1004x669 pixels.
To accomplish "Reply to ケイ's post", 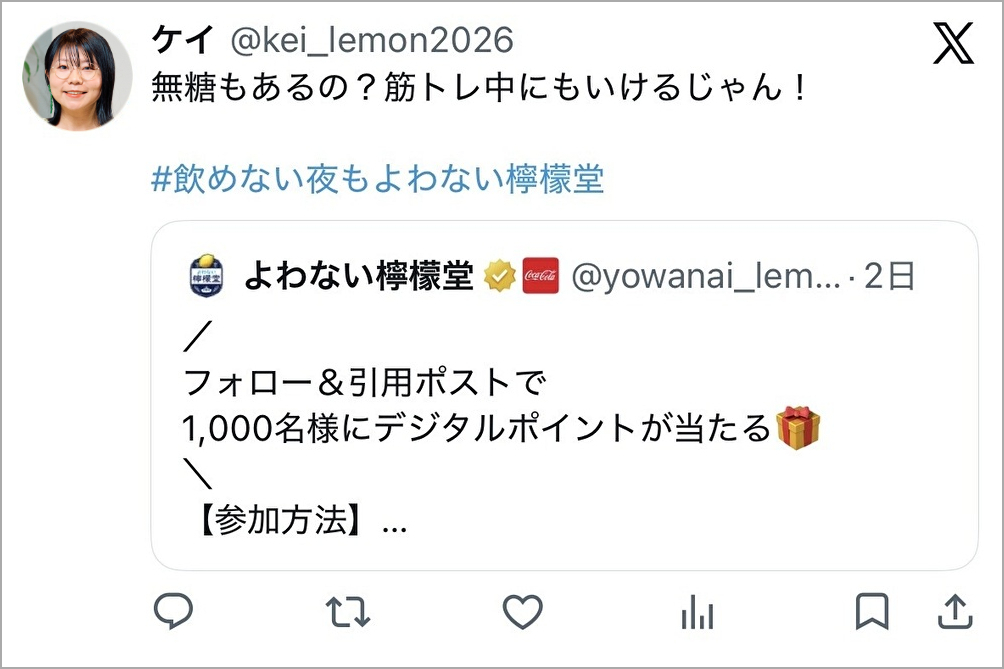I will 174,612.
